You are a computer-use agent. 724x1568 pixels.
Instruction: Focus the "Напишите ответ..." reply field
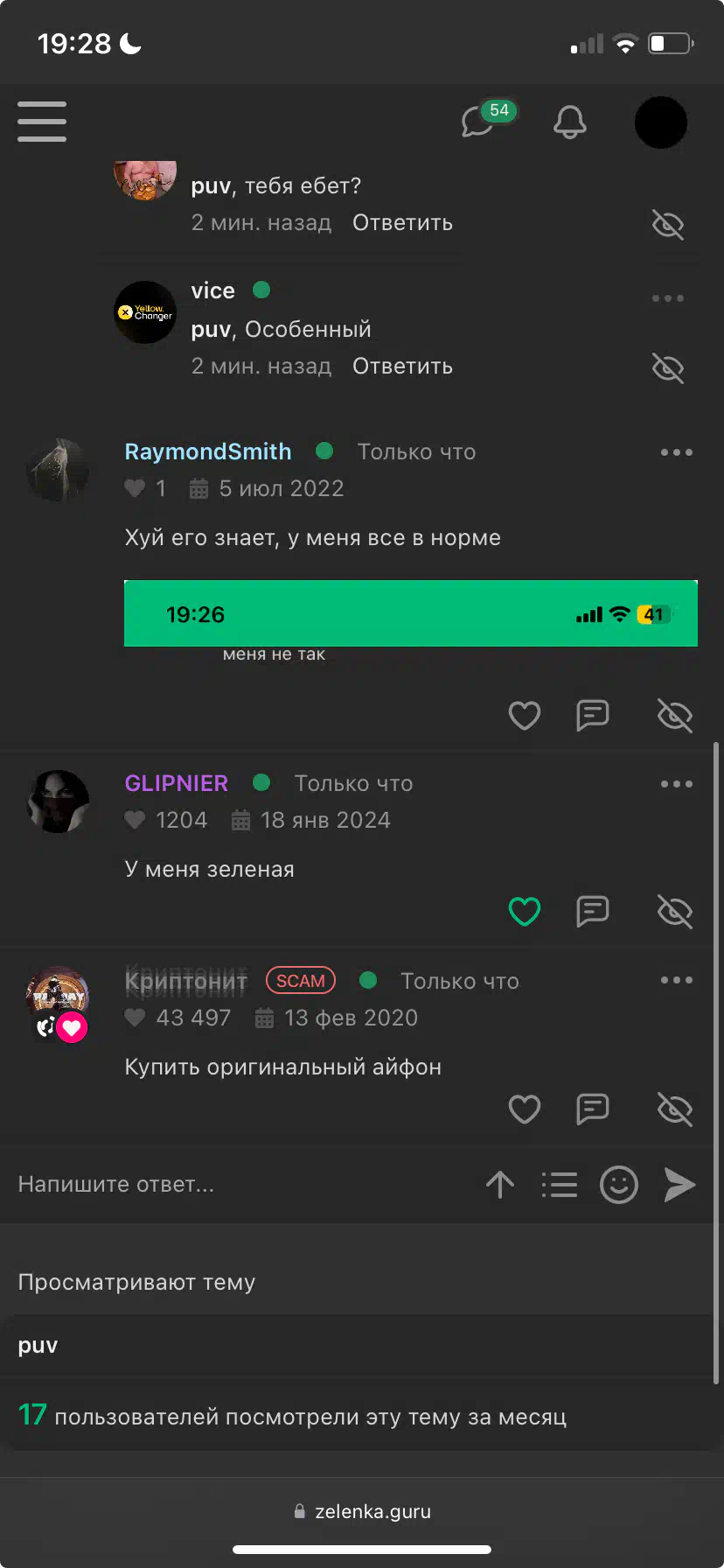tap(240, 1185)
